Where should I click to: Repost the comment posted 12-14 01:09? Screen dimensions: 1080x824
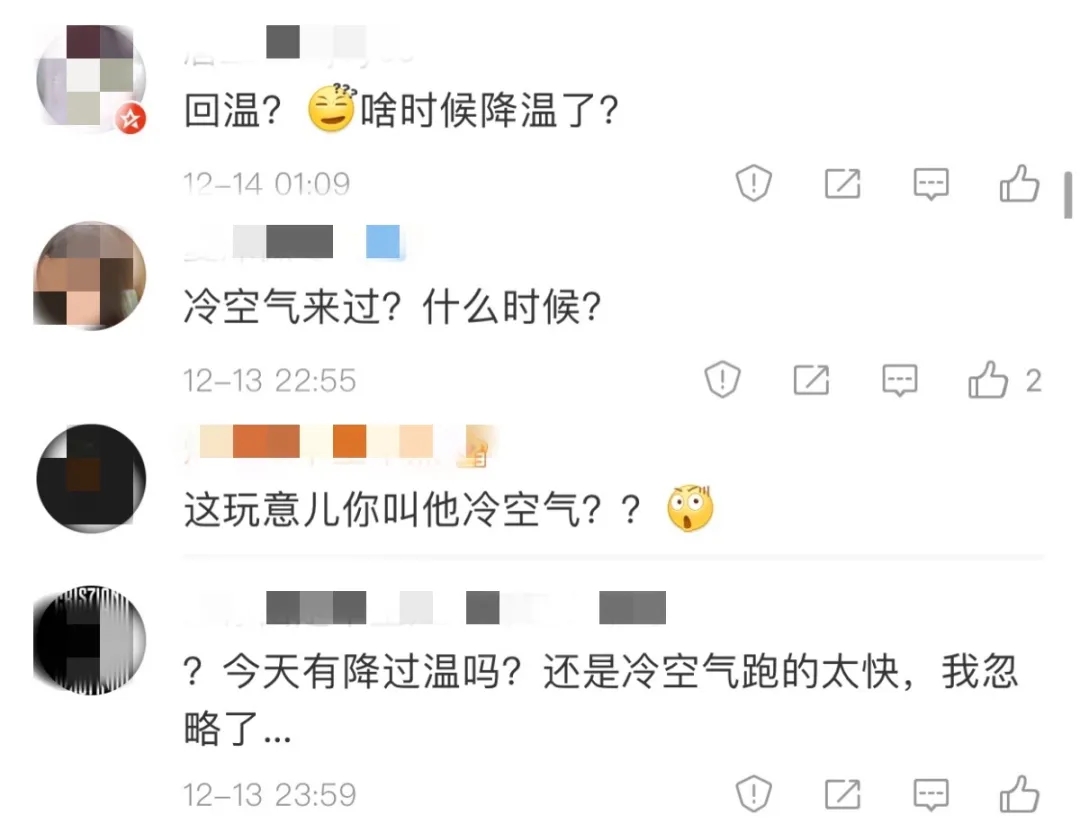[842, 184]
